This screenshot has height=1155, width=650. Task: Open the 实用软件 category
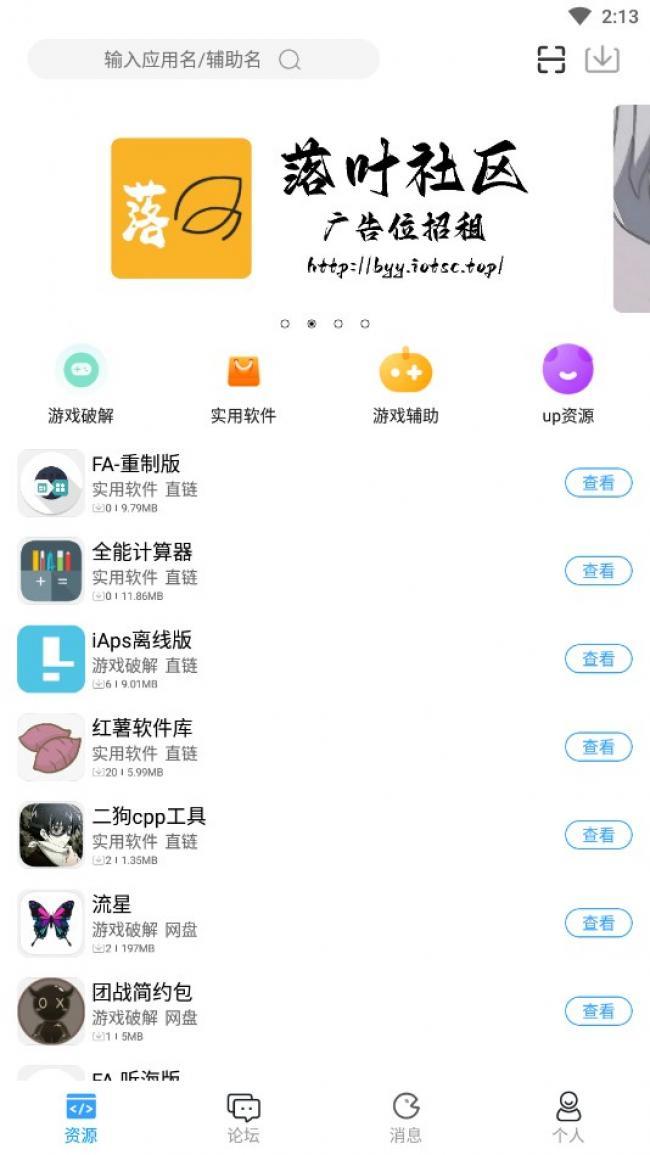tap(243, 385)
